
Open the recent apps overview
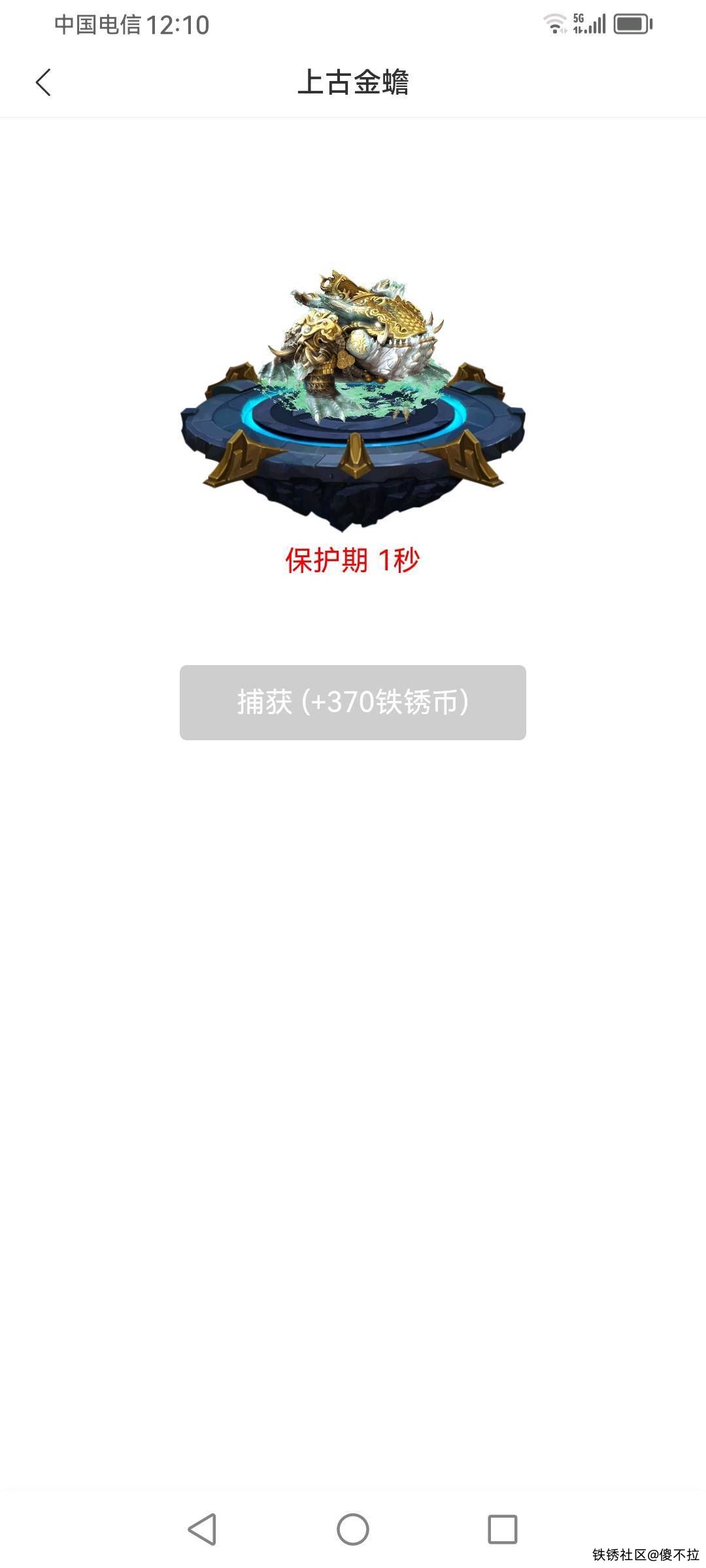(503, 1529)
